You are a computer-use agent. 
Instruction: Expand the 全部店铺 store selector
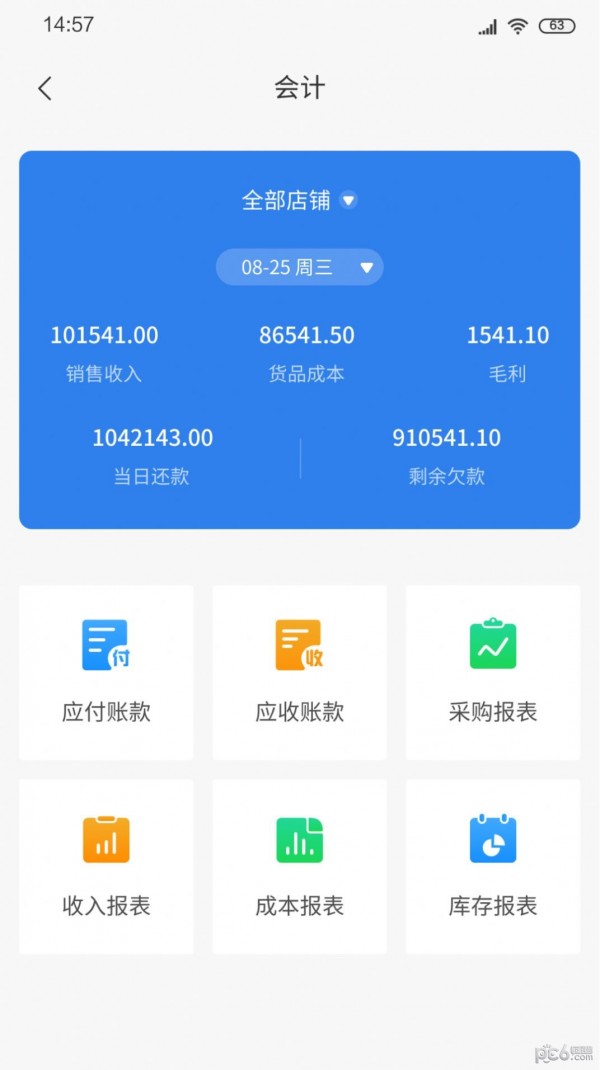pyautogui.click(x=299, y=200)
